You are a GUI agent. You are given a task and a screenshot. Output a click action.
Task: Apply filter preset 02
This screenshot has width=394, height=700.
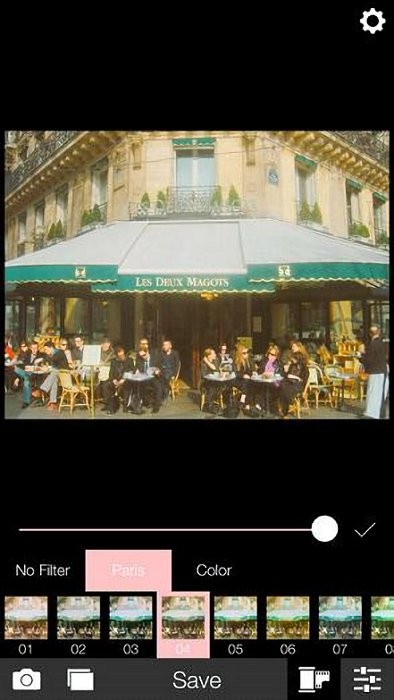pyautogui.click(x=79, y=624)
